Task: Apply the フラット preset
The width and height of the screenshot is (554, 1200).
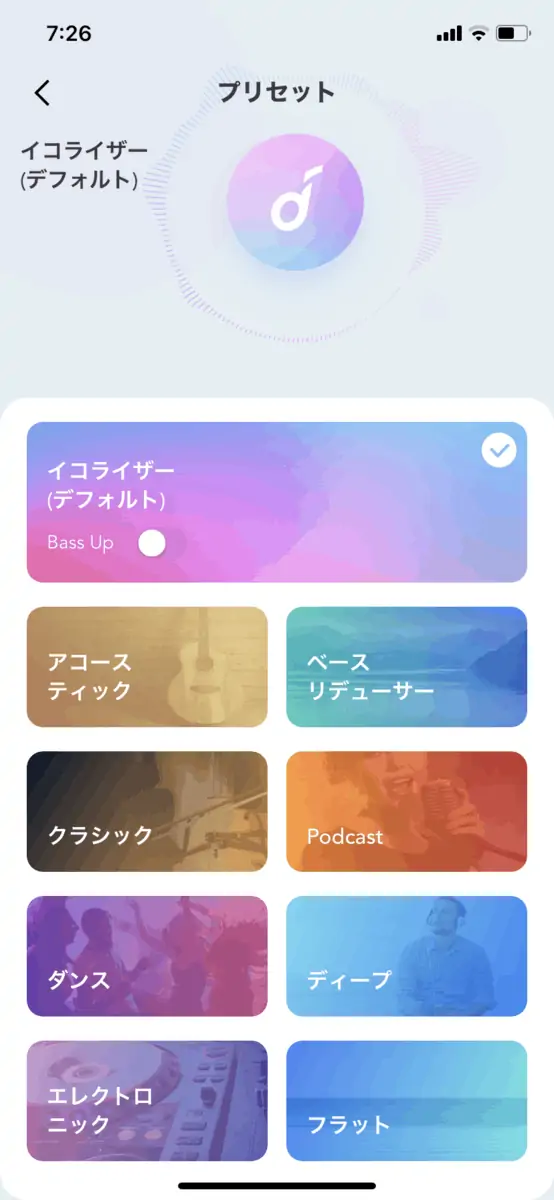Action: coord(407,1101)
